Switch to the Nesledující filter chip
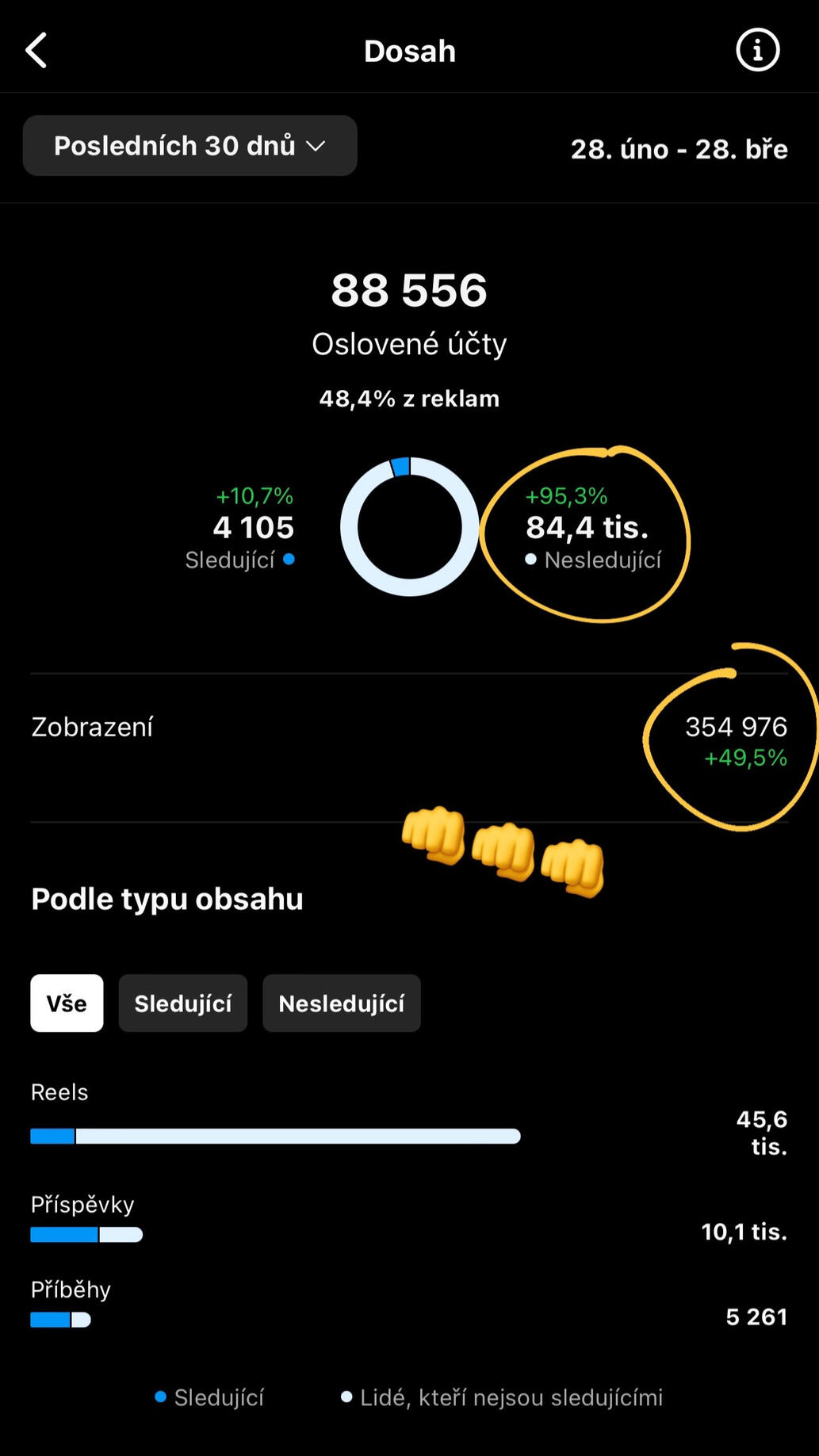 coord(342,1003)
